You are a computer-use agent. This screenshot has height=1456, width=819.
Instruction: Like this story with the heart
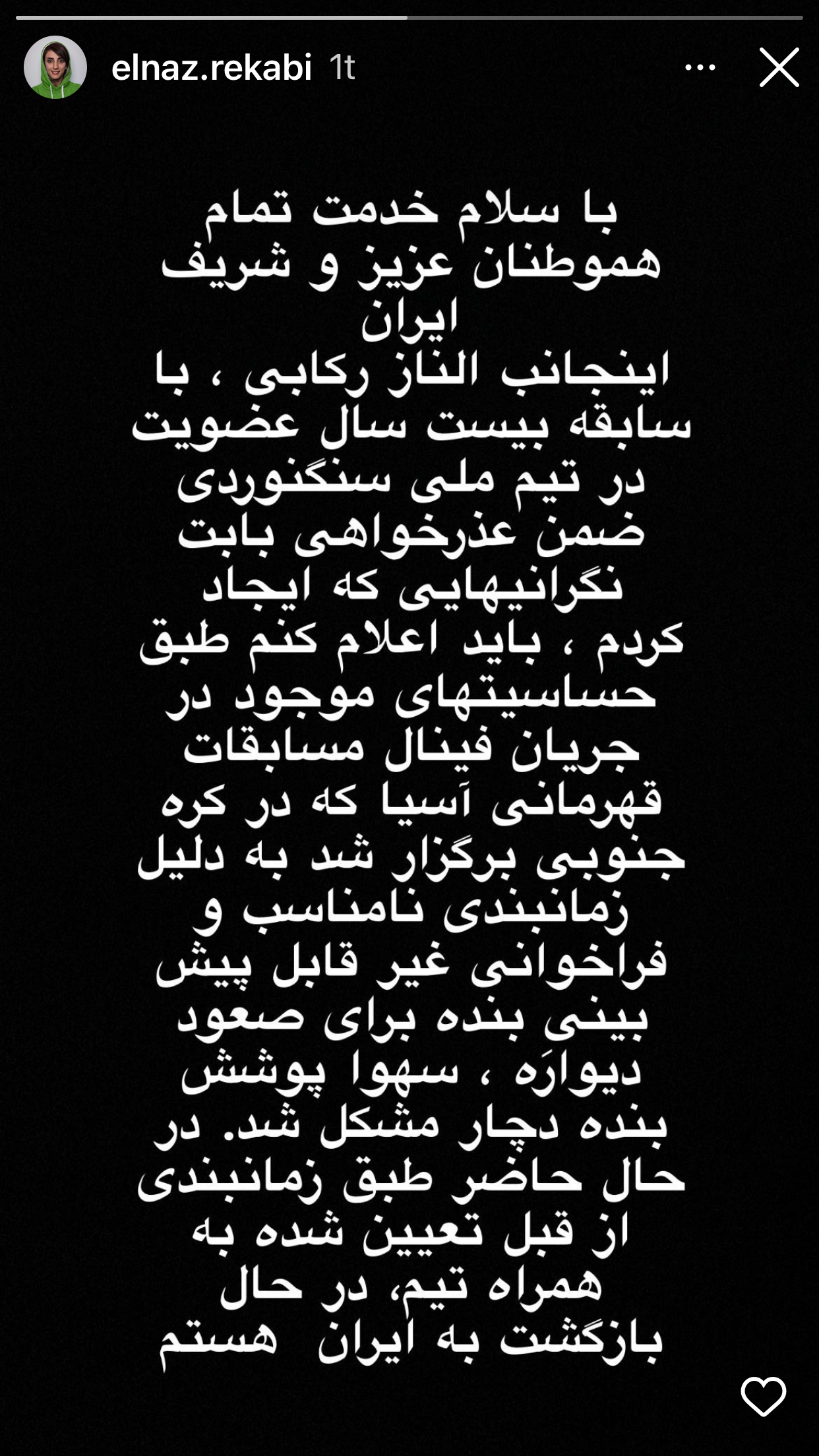click(x=763, y=1396)
